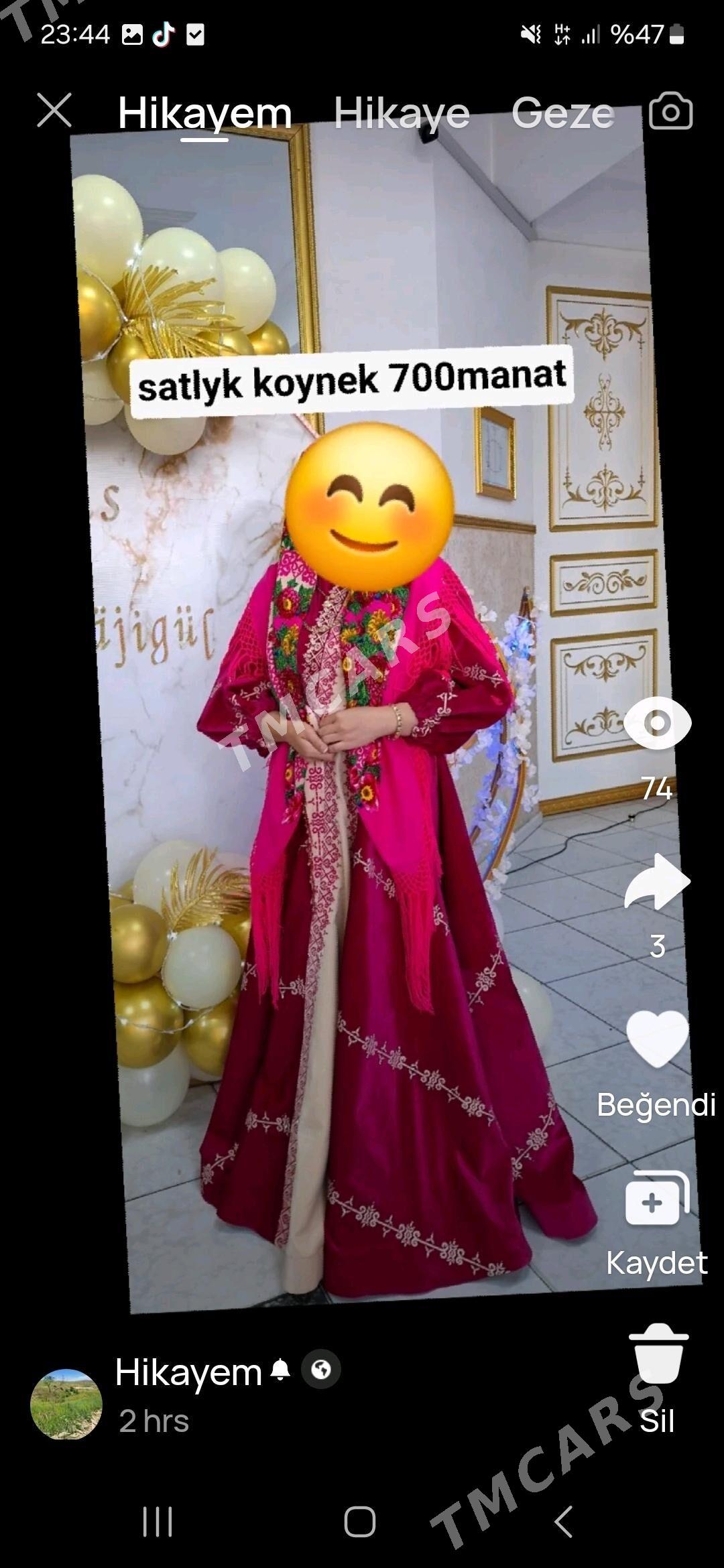This screenshot has width=724, height=1568.
Task: Open the globe privacy setting icon
Action: coord(320,1369)
